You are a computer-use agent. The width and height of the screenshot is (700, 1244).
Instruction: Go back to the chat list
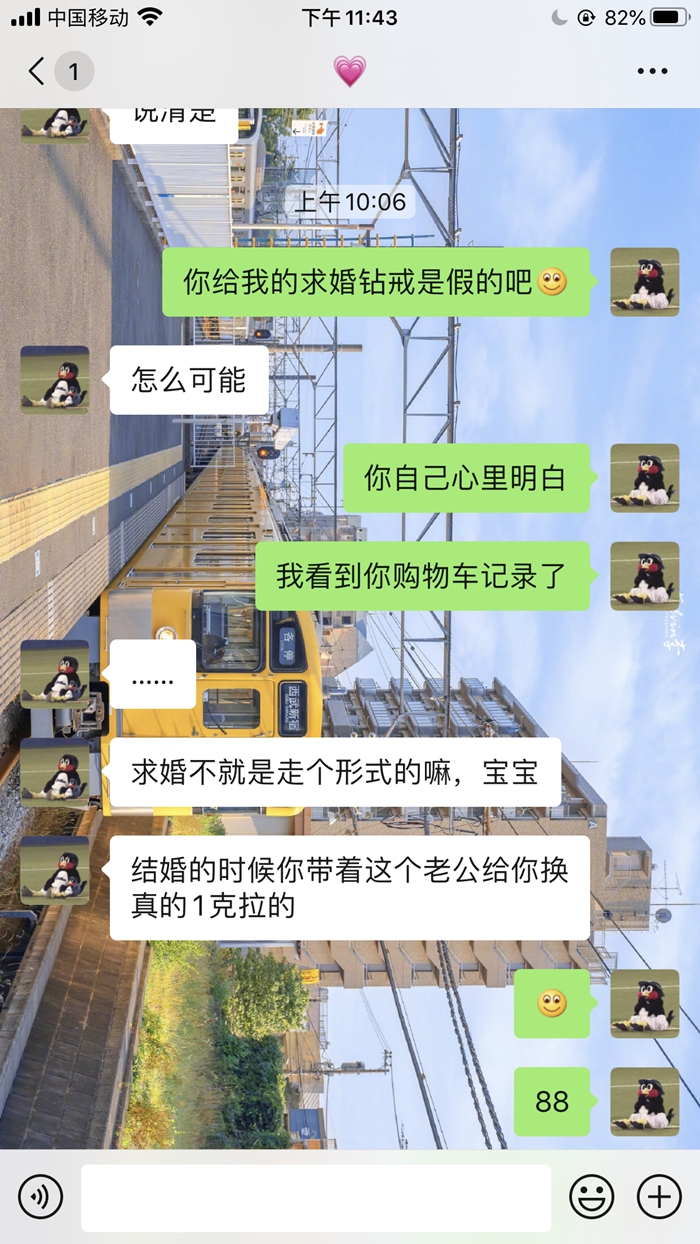pos(38,71)
